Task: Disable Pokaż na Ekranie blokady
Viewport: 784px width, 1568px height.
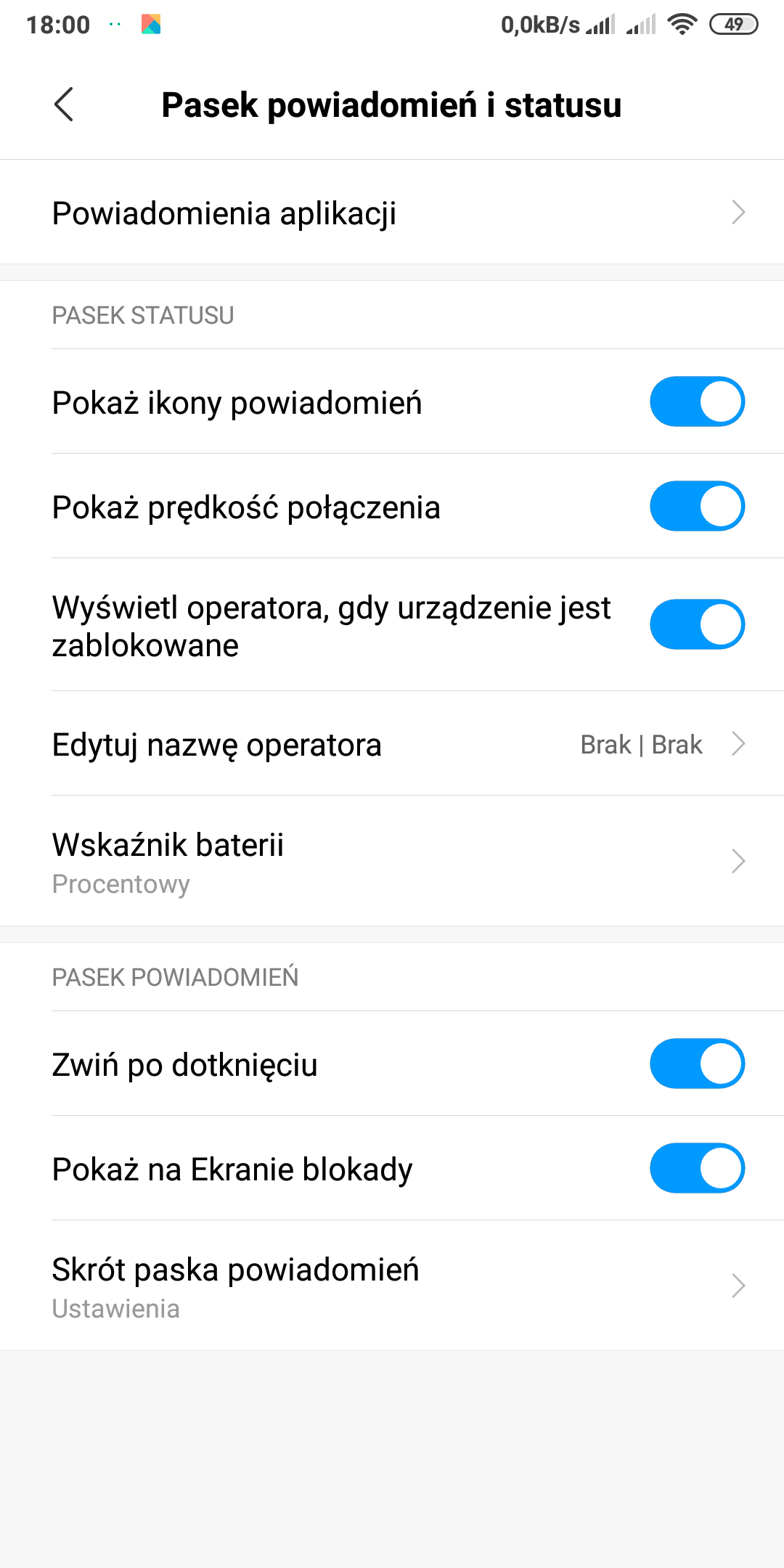Action: (697, 1168)
